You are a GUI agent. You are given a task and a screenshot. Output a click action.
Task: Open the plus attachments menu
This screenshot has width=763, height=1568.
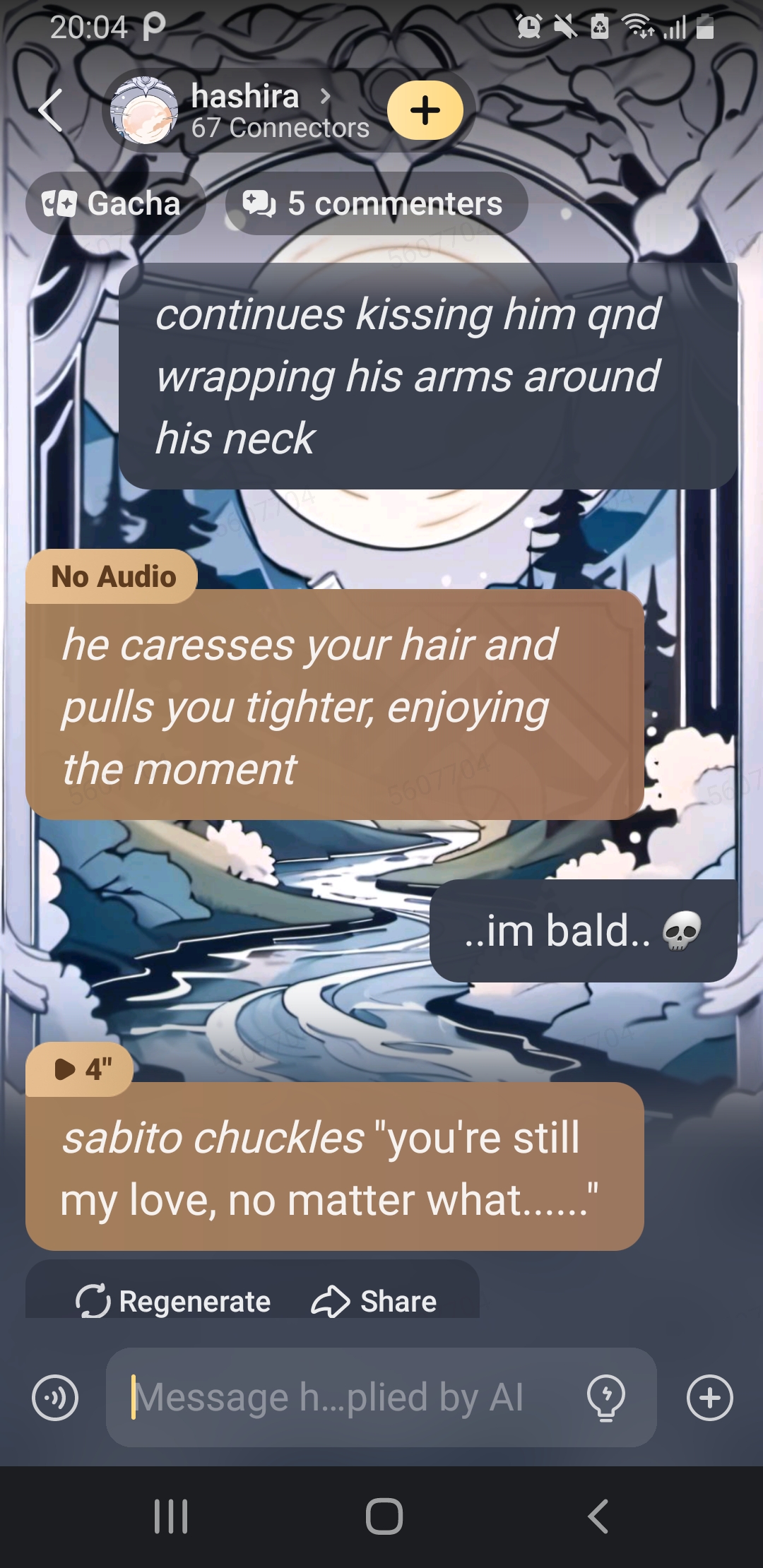click(x=709, y=1397)
